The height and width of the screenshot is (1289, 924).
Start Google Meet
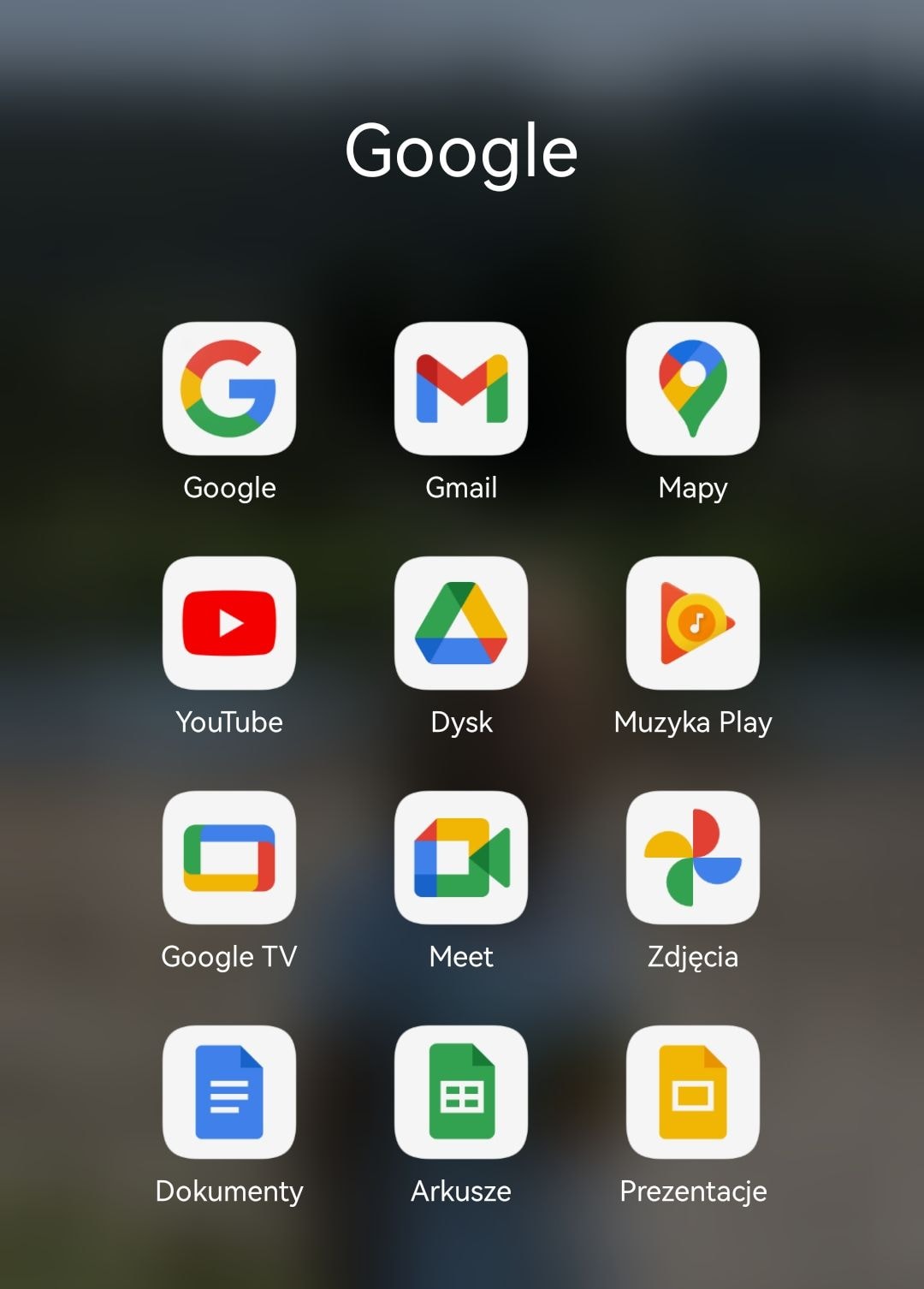(461, 856)
